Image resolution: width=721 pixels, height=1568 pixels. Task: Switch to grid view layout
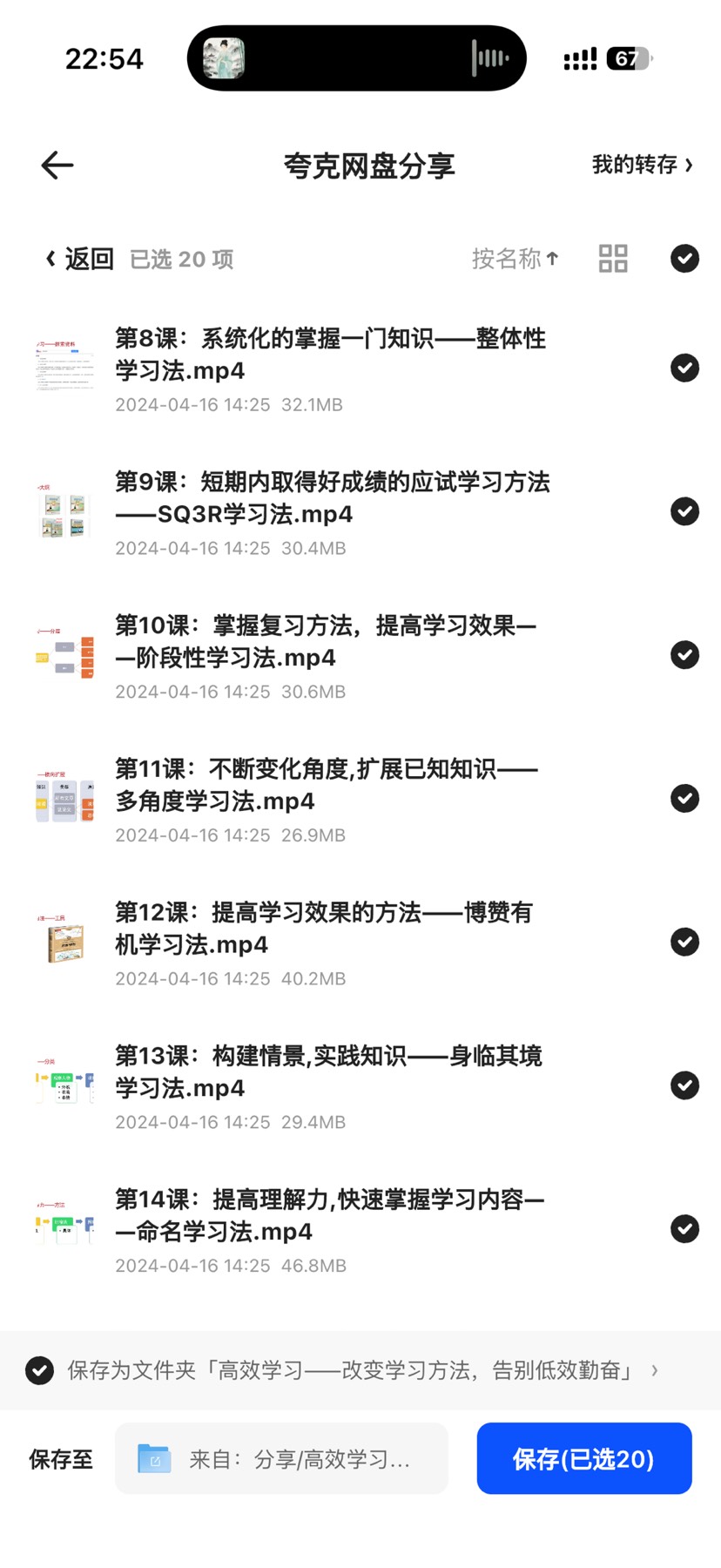(x=613, y=259)
